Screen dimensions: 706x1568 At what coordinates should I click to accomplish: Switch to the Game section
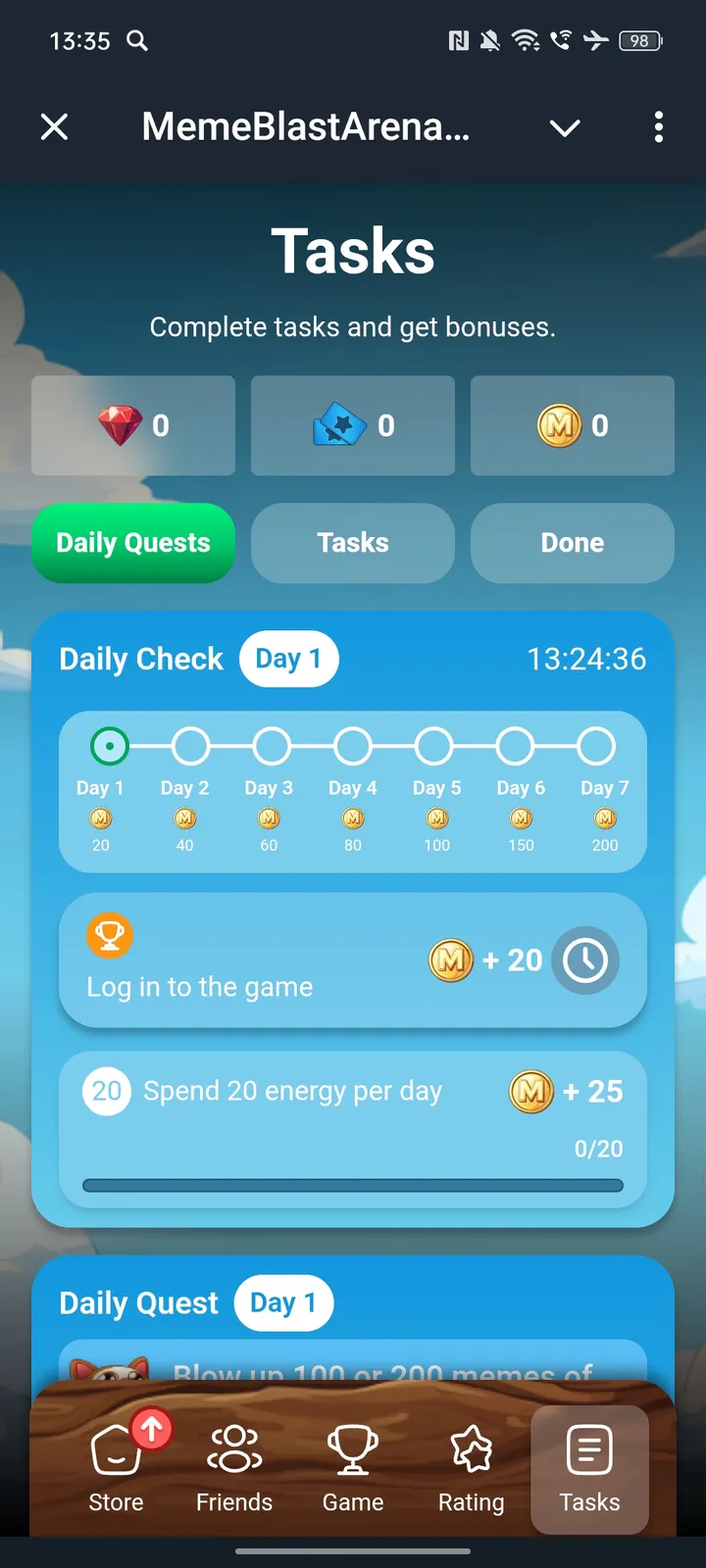353,1468
